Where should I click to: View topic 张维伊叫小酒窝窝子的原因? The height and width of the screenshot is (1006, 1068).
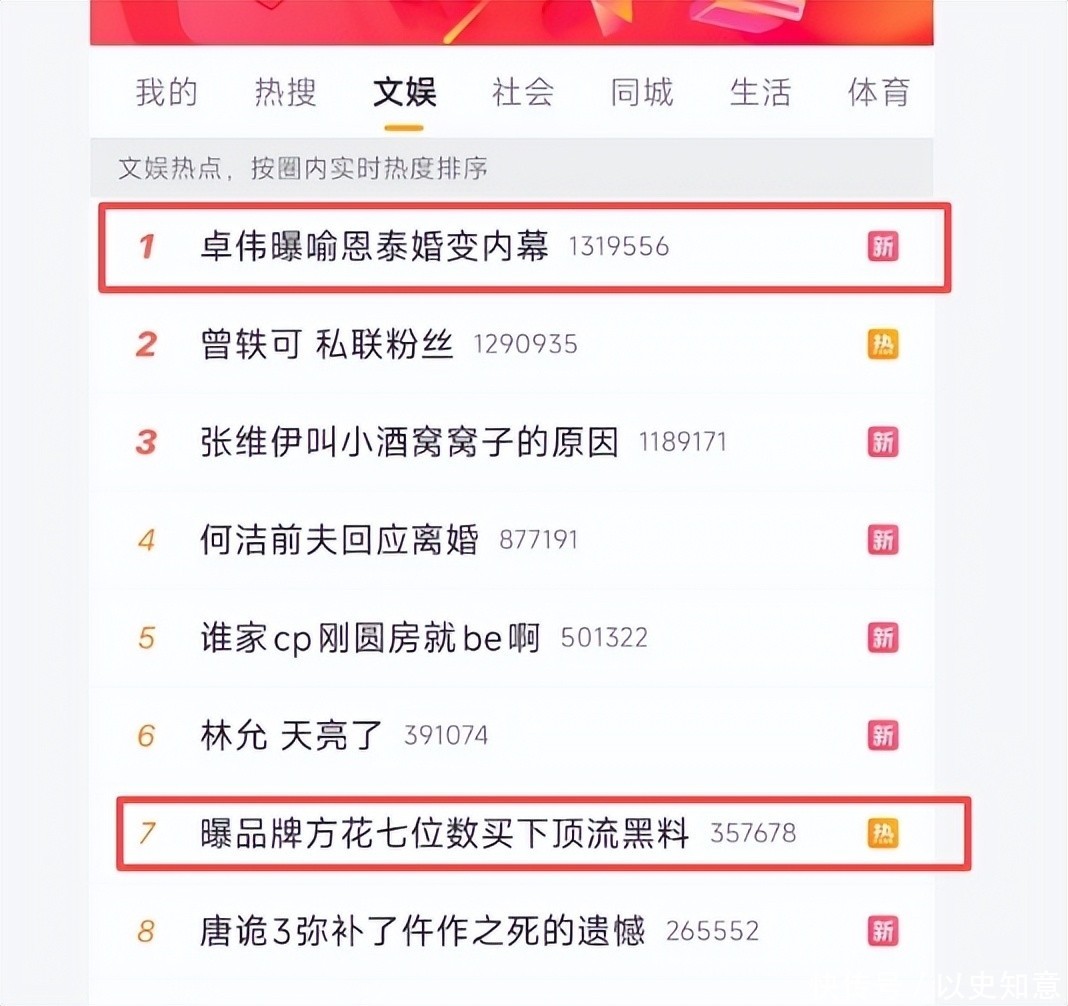(x=511, y=442)
